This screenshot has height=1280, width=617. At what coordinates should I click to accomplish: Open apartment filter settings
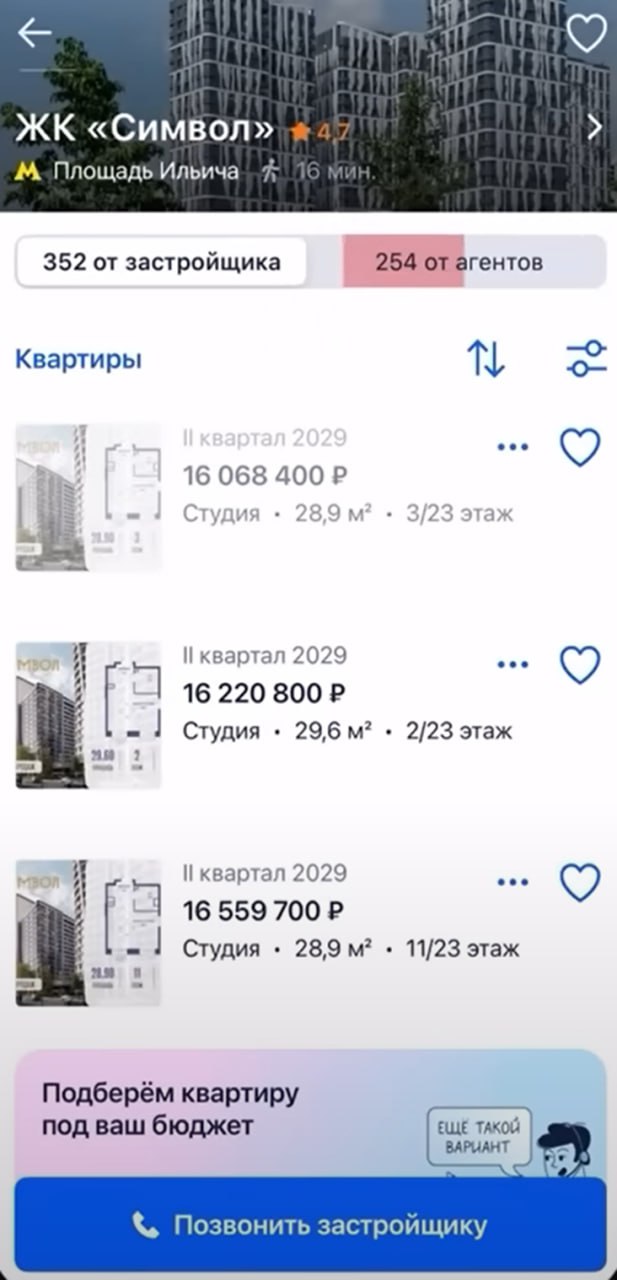point(585,359)
